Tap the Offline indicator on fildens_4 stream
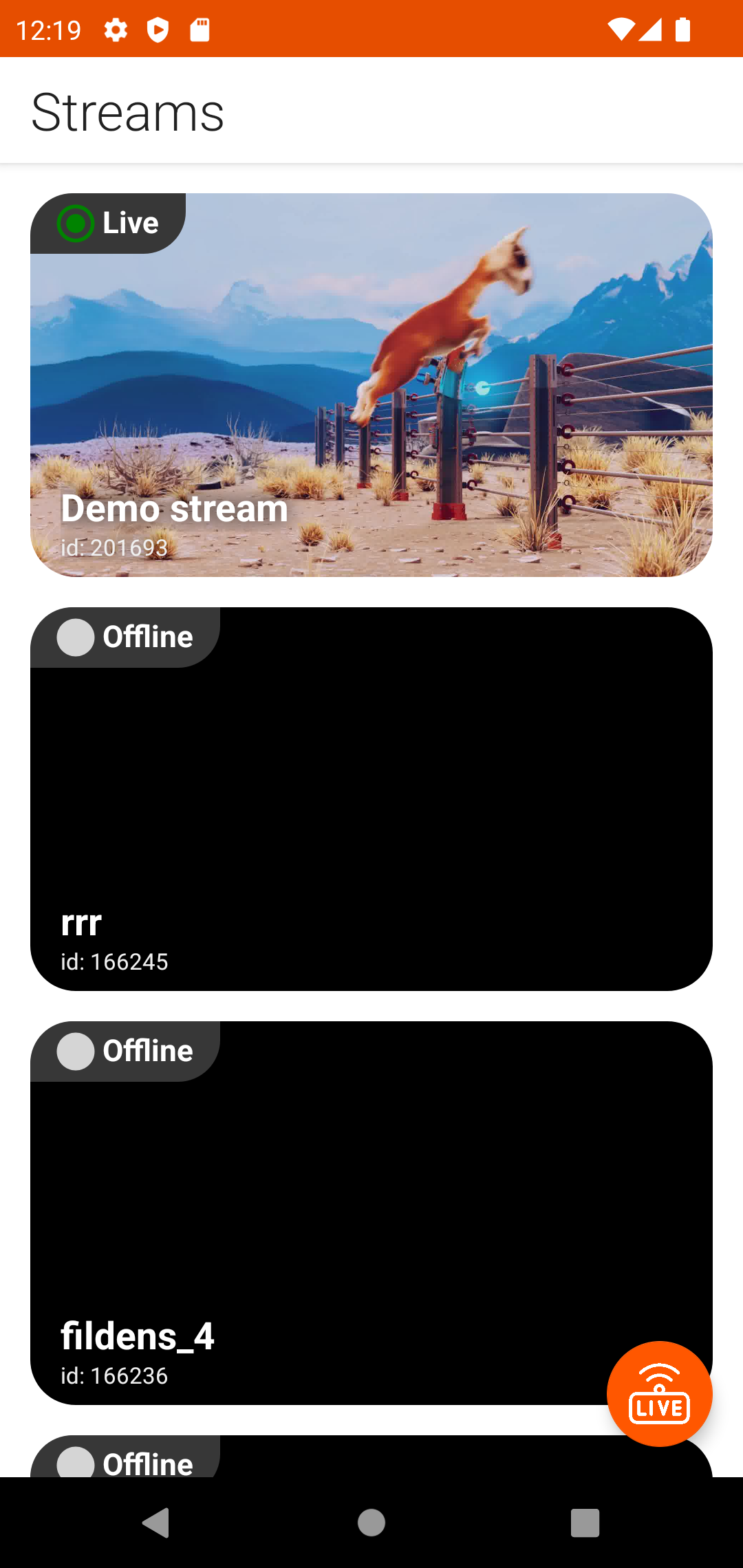743x1568 pixels. click(x=76, y=1051)
